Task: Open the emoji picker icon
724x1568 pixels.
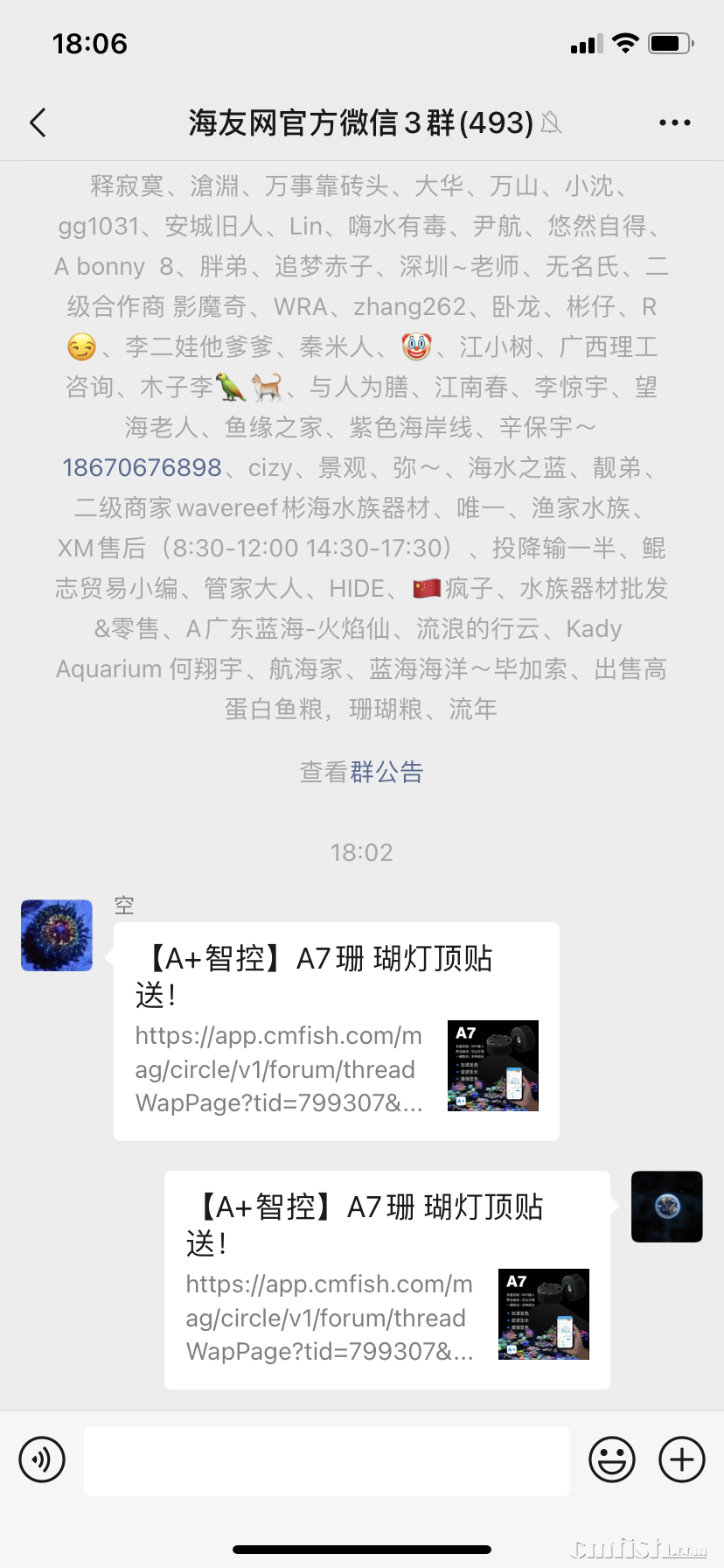Action: click(x=612, y=1459)
